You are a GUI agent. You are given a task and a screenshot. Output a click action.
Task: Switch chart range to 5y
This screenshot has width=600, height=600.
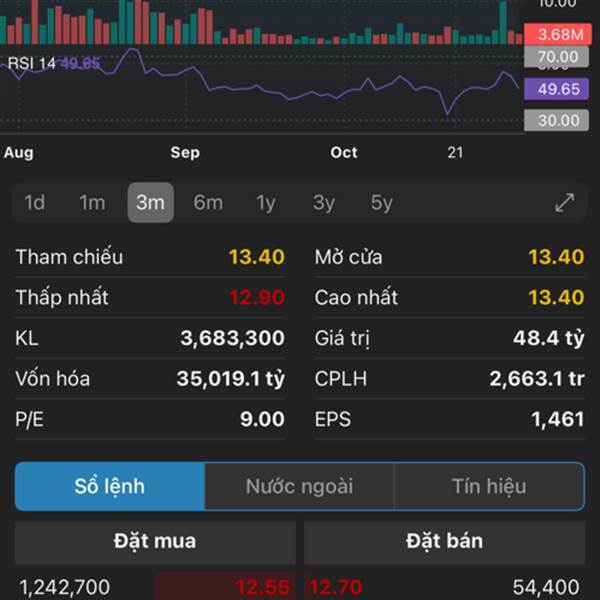[x=381, y=203]
